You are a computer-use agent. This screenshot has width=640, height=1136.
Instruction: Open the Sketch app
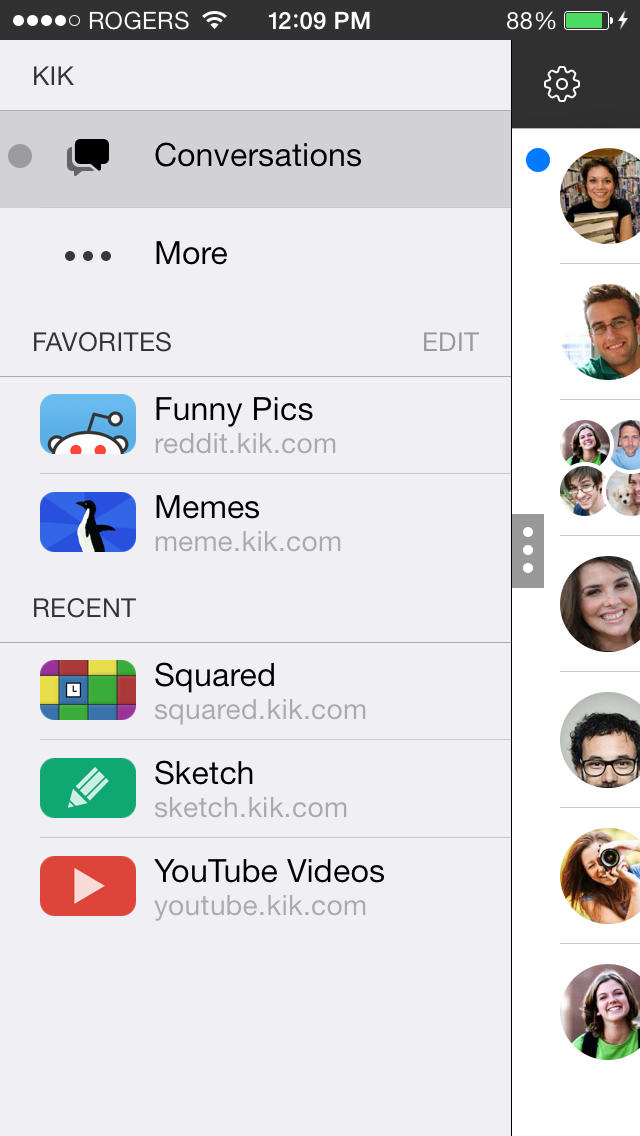pos(204,788)
